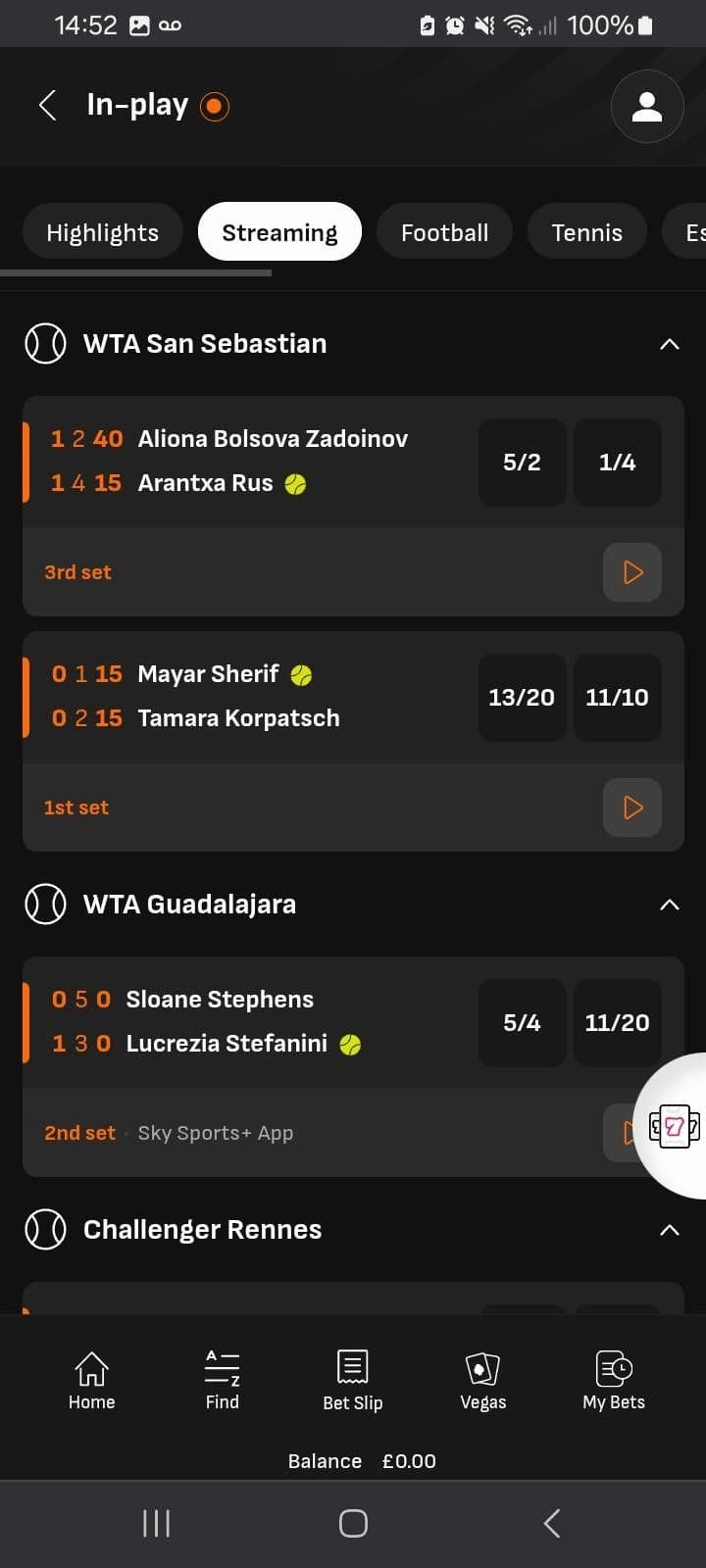706x1568 pixels.
Task: Switch to the Football tab
Action: tap(444, 231)
